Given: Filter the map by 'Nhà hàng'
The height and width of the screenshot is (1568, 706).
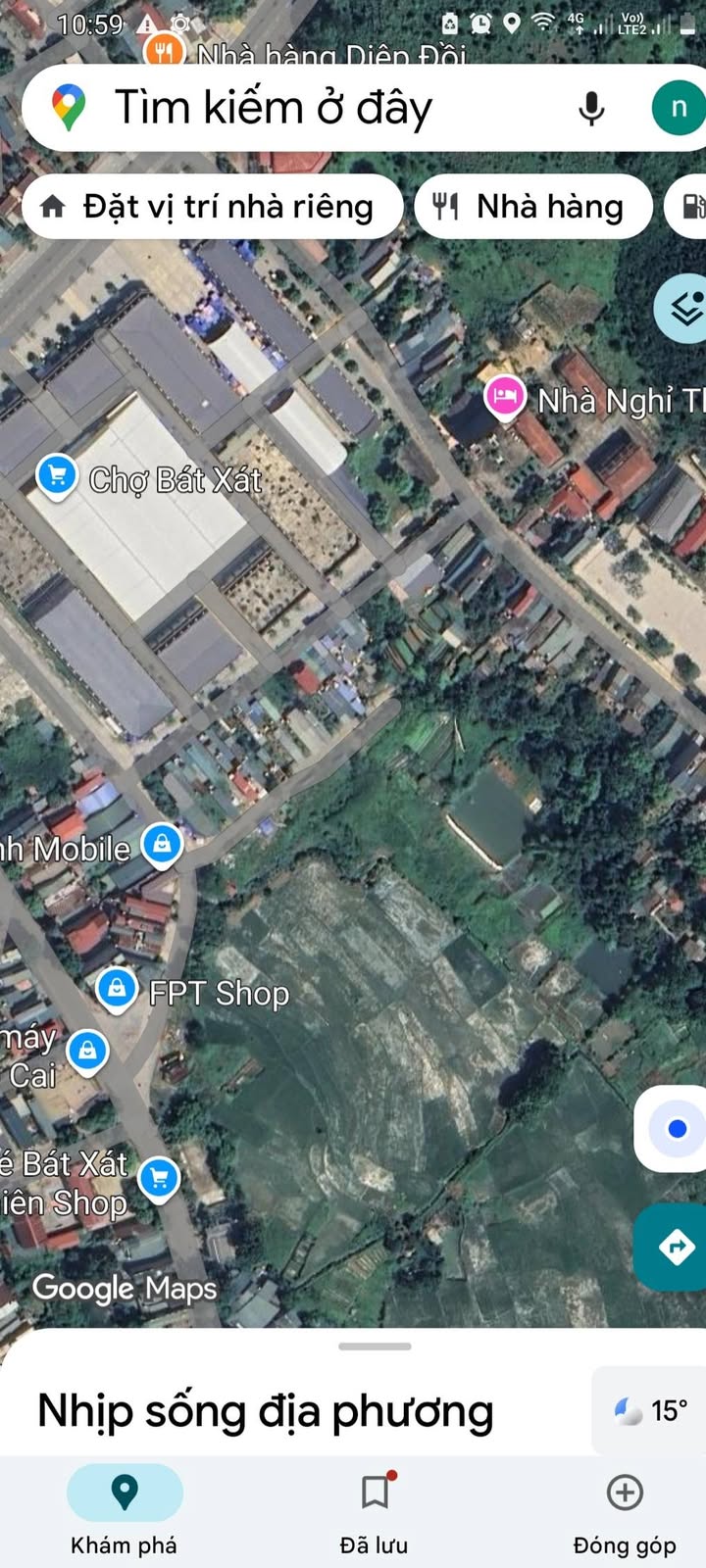Looking at the screenshot, I should (532, 207).
